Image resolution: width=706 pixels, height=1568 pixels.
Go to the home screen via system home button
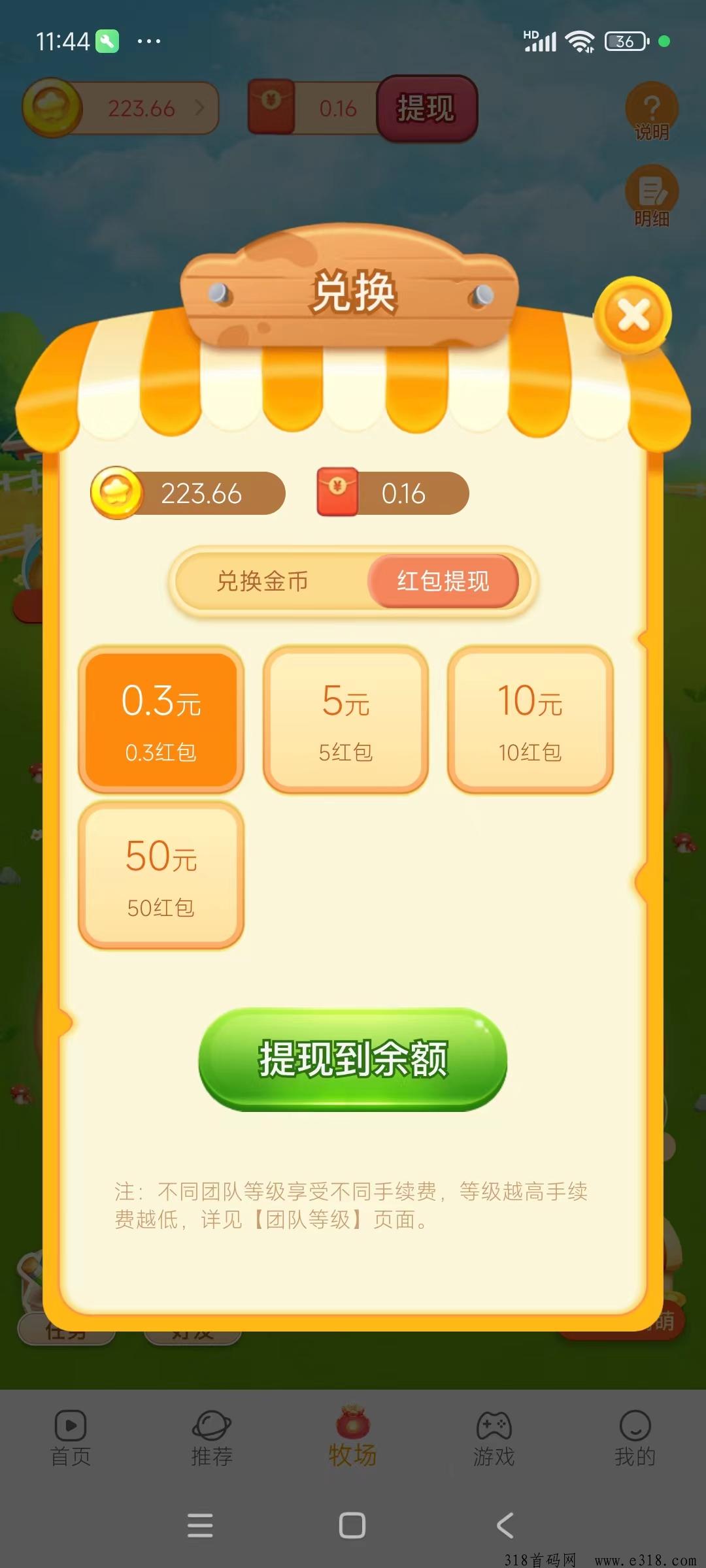coord(352,1526)
